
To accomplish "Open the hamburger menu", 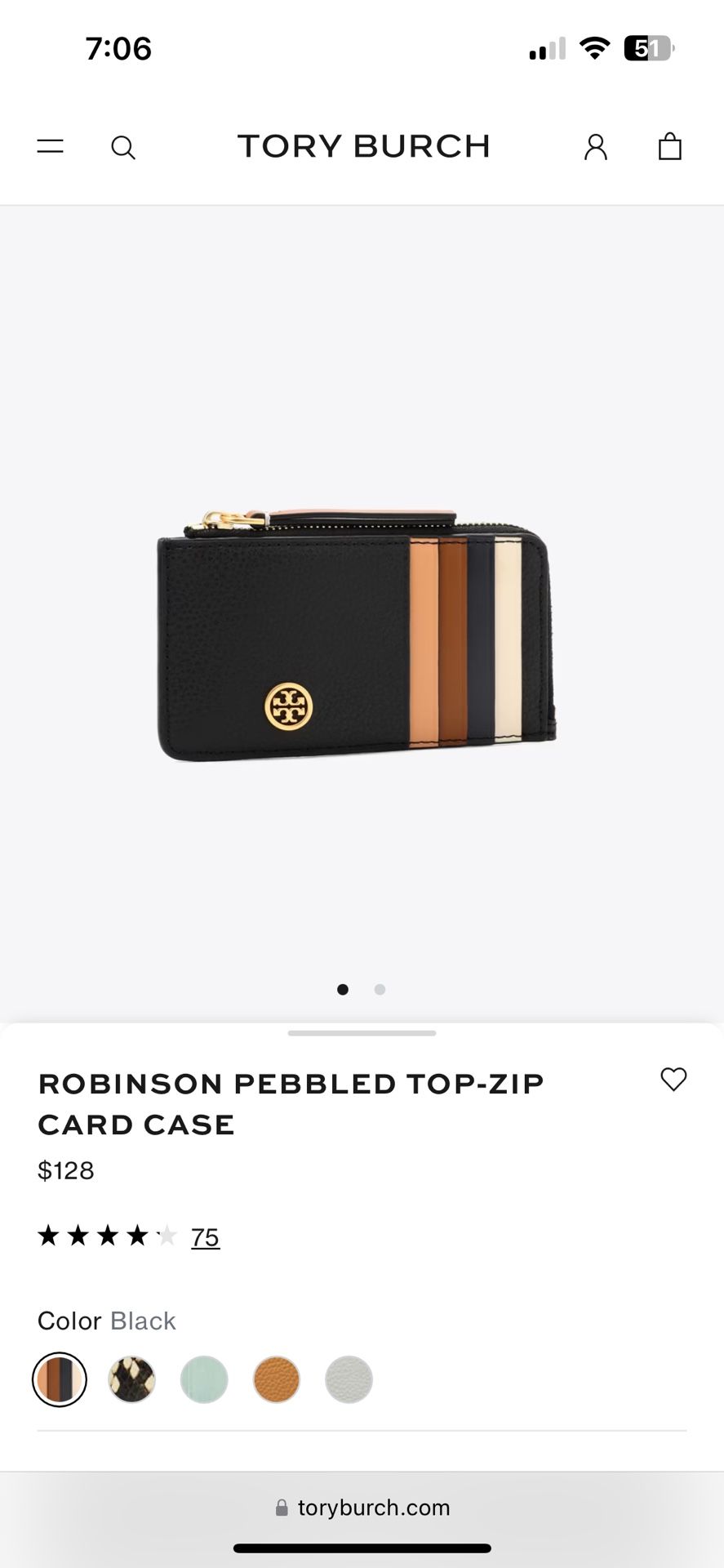I will point(51,147).
